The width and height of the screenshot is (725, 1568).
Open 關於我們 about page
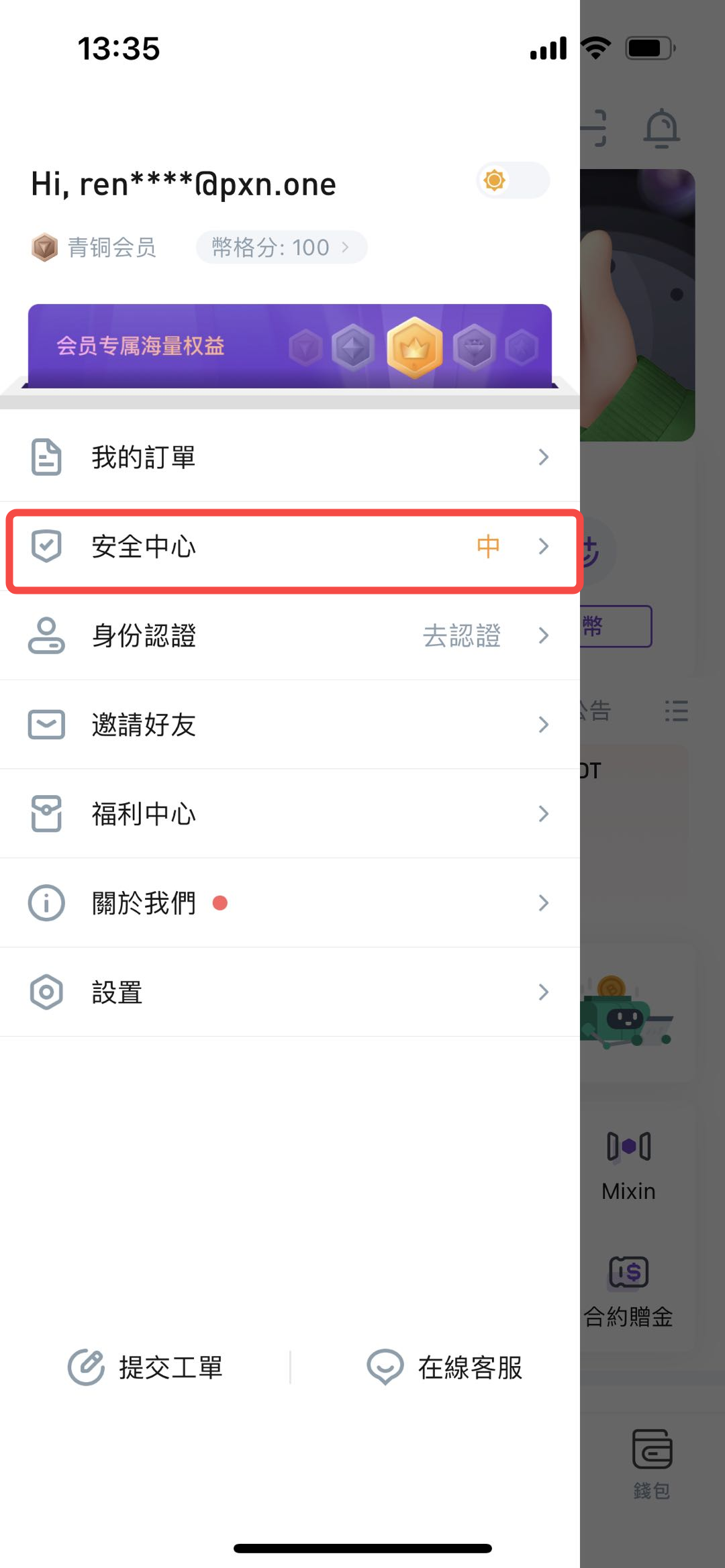(290, 903)
